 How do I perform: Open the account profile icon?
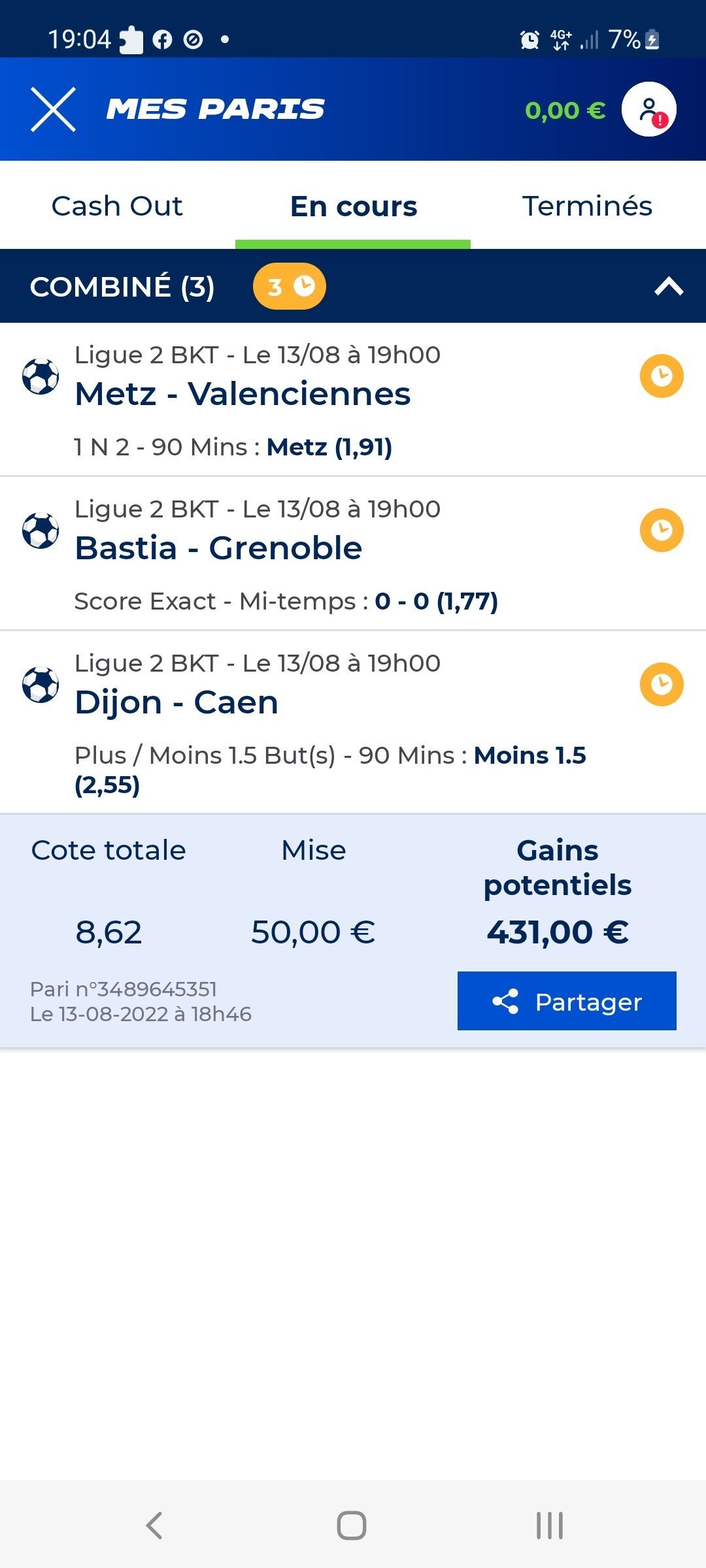pos(649,109)
